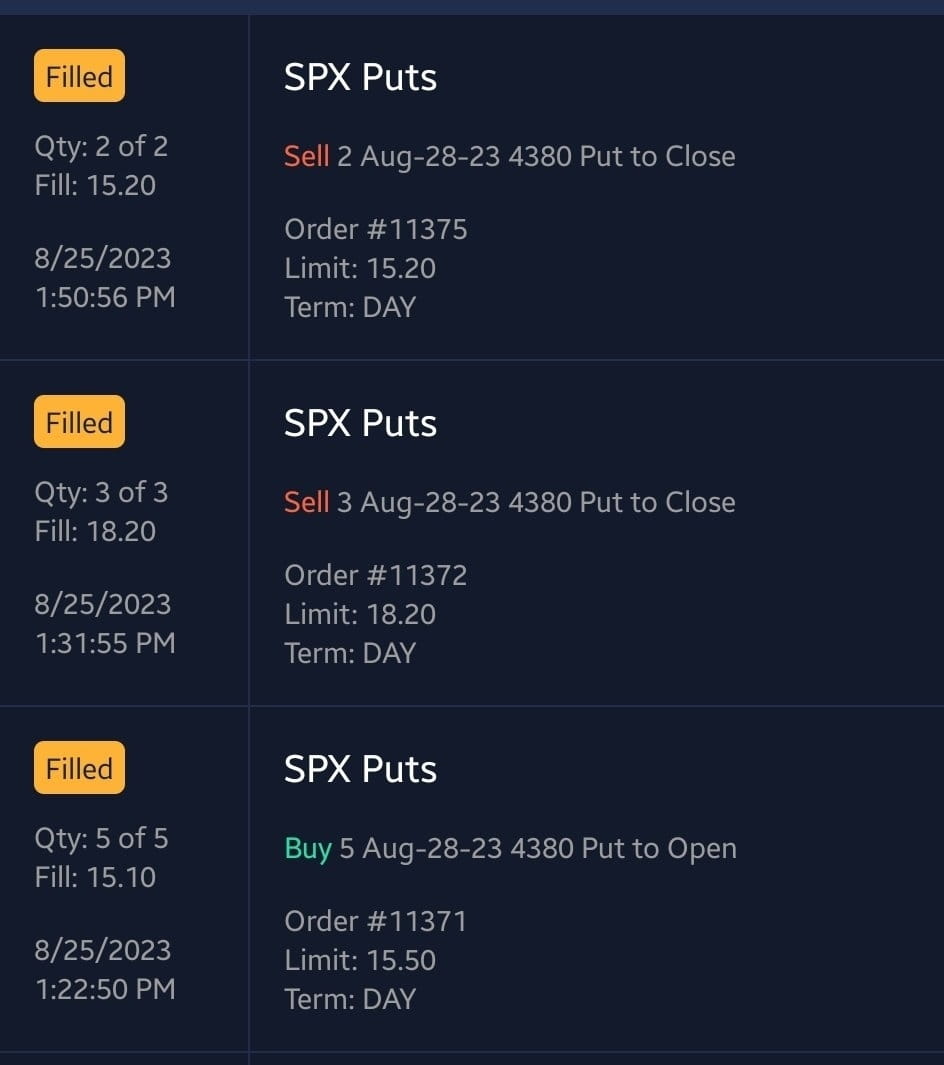Open the top SPX Puts order details
944x1065 pixels.
[x=361, y=76]
